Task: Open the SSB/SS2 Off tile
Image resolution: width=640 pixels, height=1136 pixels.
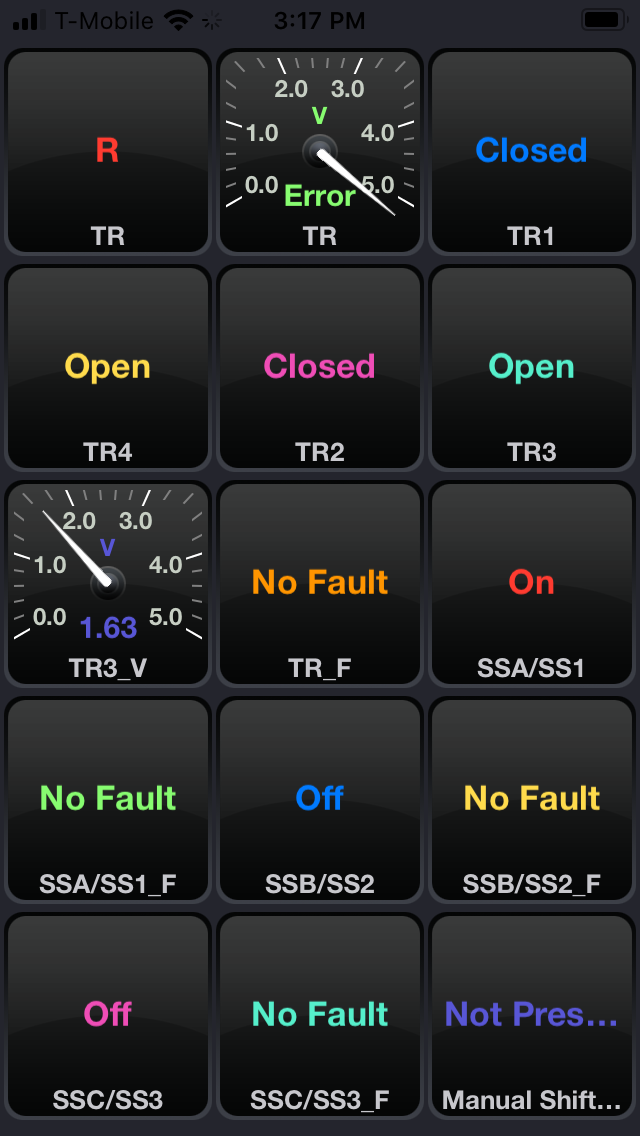Action: tap(320, 800)
